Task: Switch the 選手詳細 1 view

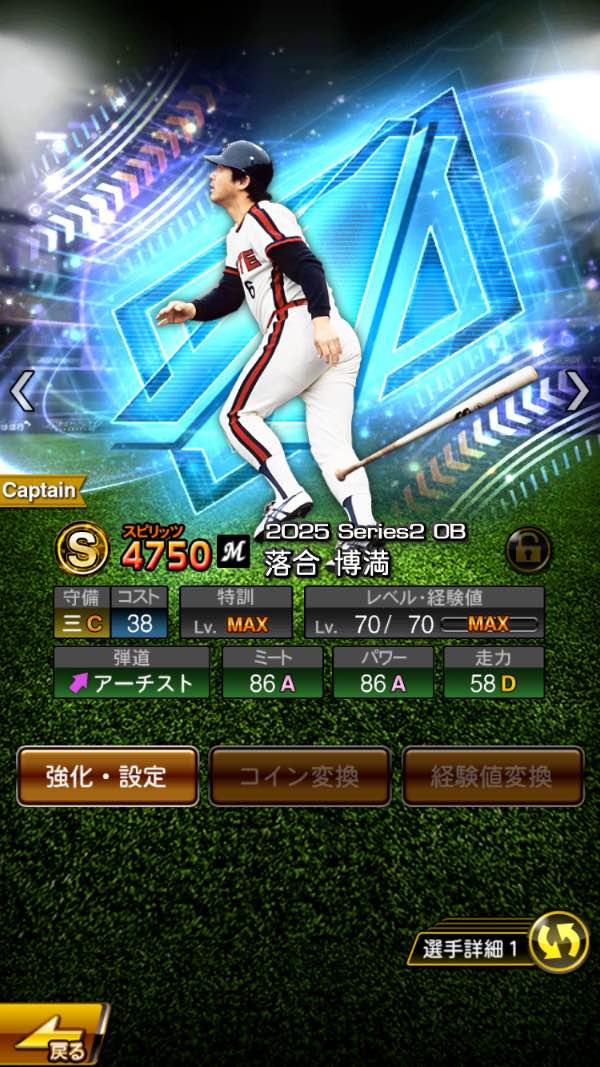Action: pyautogui.click(x=557, y=943)
